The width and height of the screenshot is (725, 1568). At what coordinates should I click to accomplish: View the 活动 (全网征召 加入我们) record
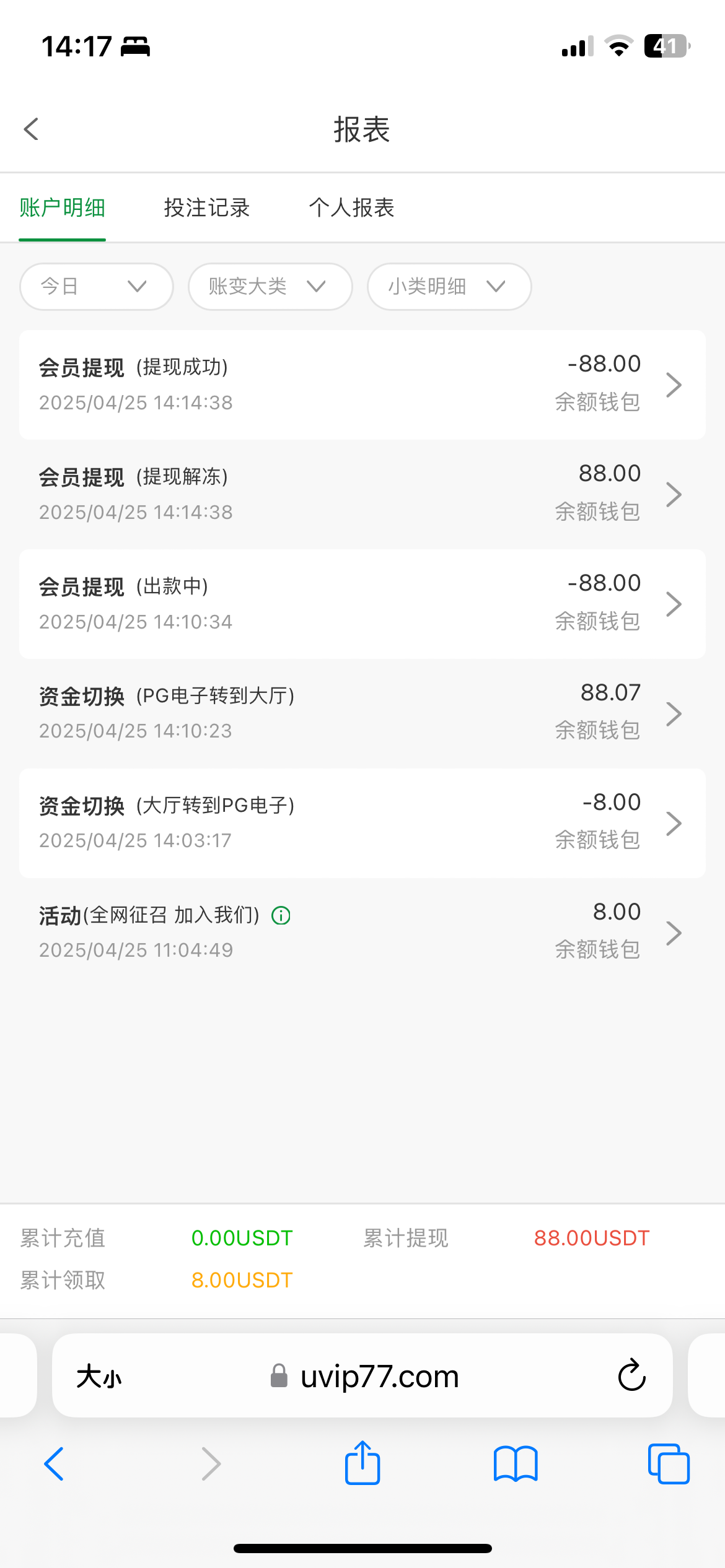pyautogui.click(x=362, y=933)
